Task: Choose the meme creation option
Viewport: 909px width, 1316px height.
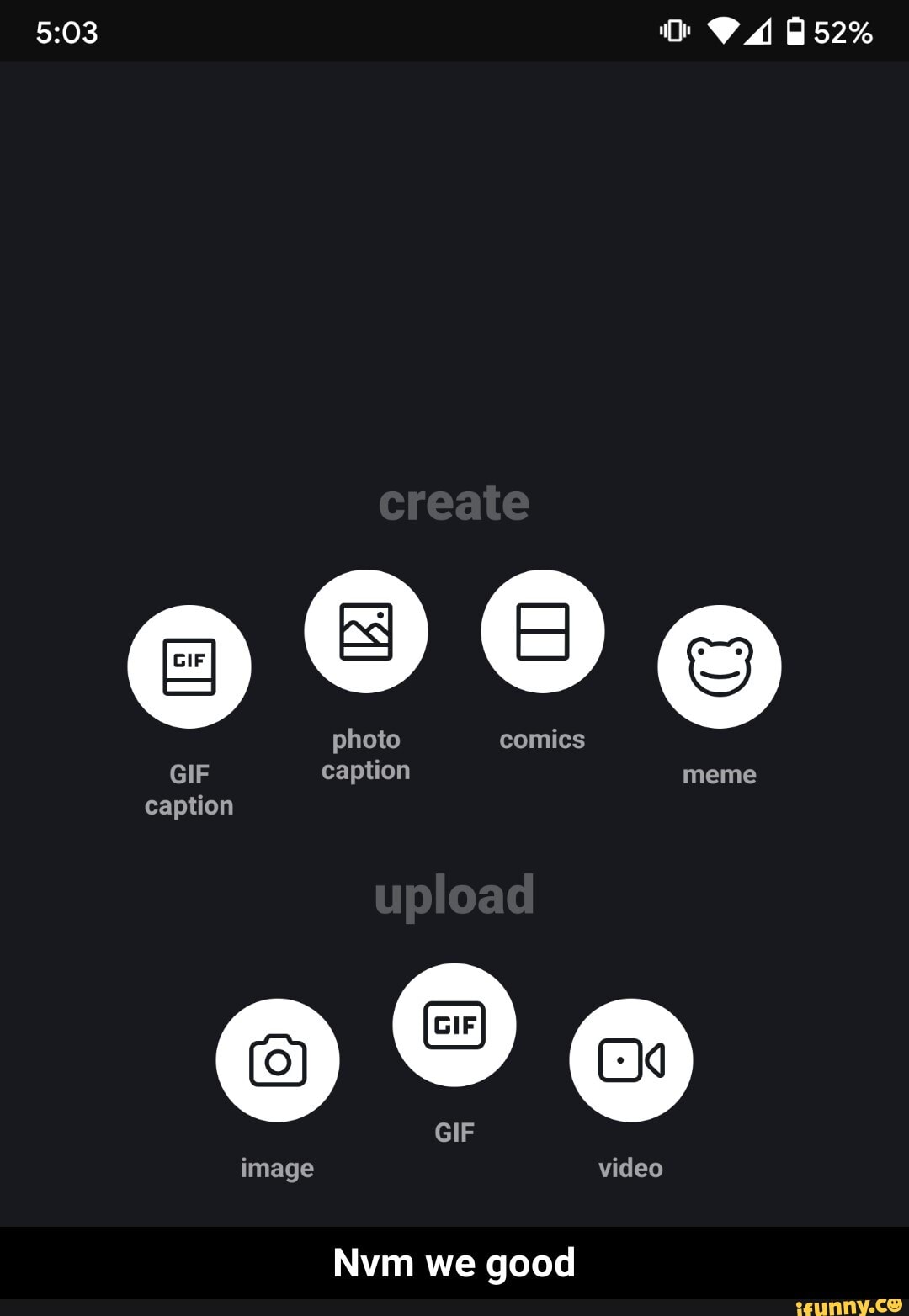Action: pyautogui.click(x=720, y=666)
